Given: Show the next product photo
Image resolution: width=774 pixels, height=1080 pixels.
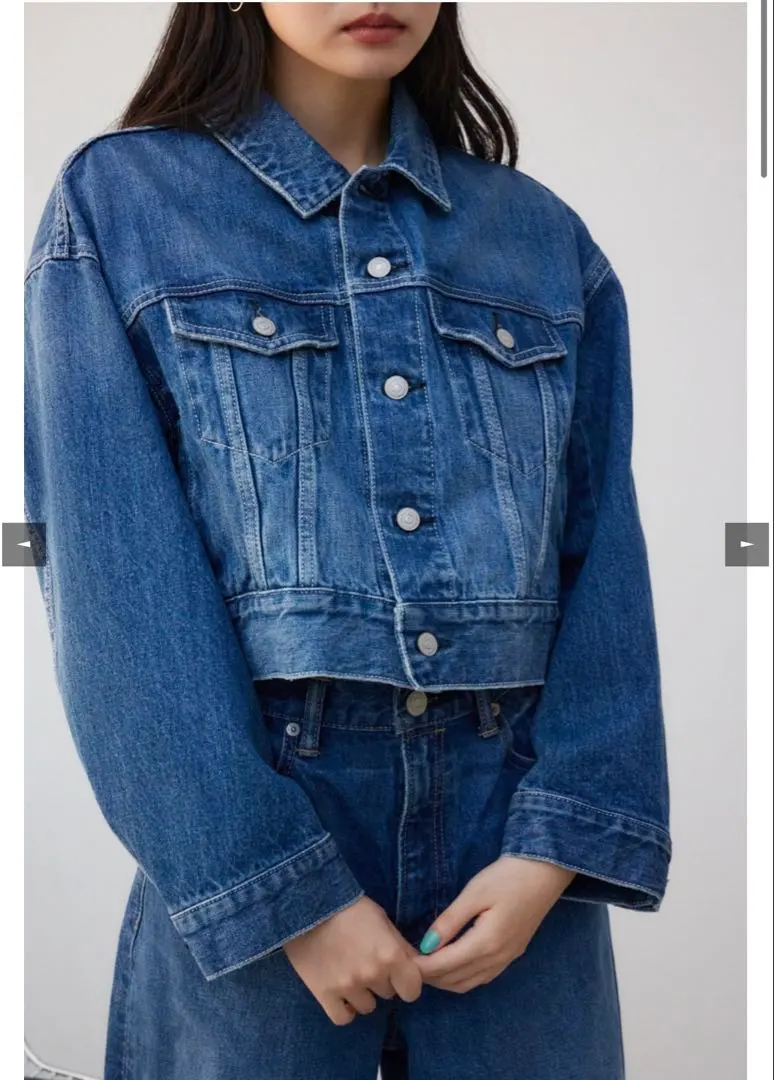Looking at the screenshot, I should tap(746, 544).
